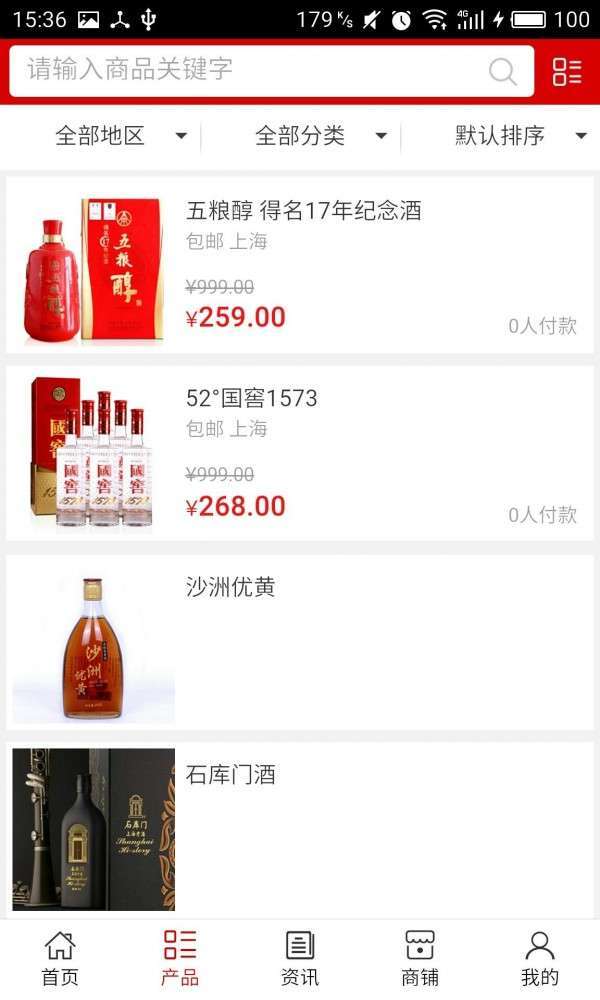Switch layout with the list-view icon
Screen dimensions: 600x1000
pyautogui.click(x=567, y=71)
